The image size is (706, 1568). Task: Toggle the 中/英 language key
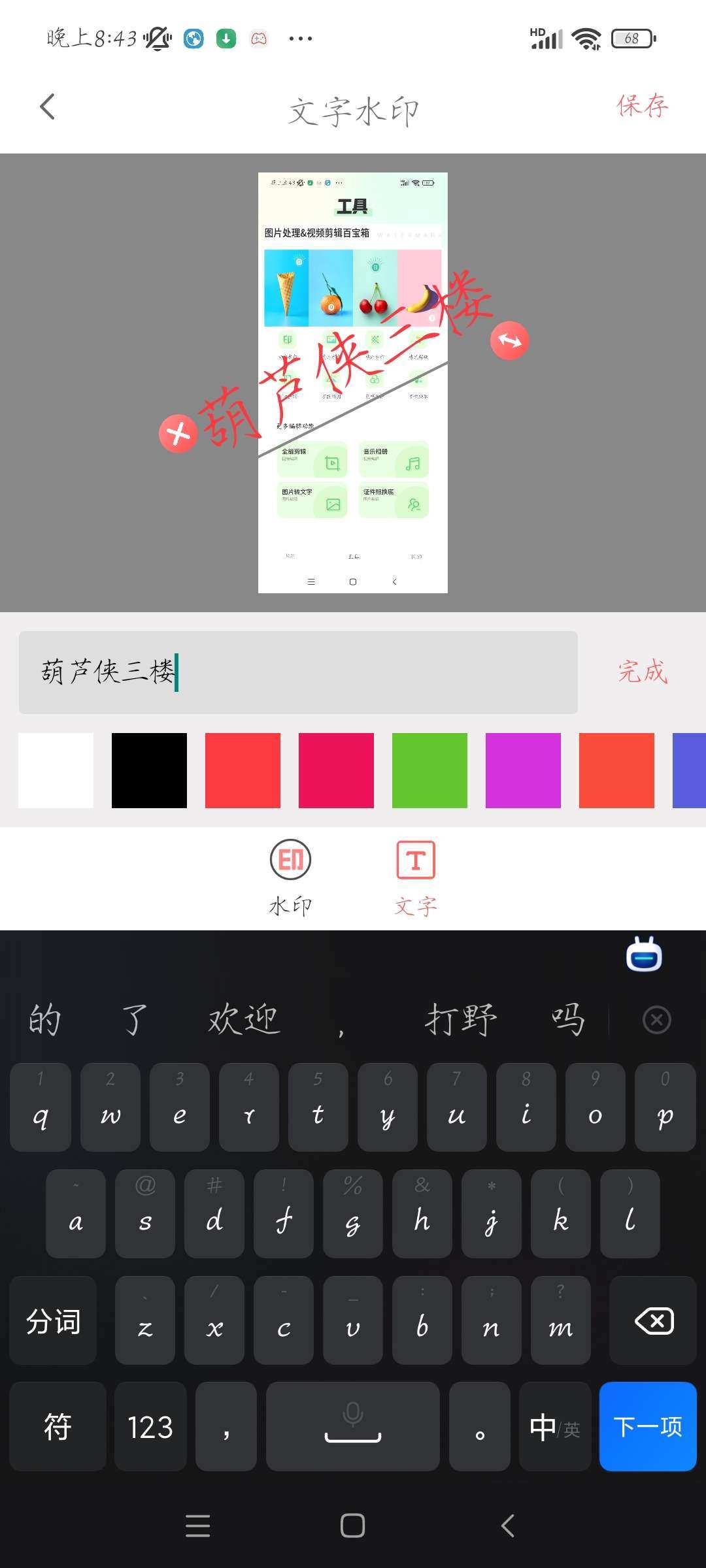tap(554, 1427)
